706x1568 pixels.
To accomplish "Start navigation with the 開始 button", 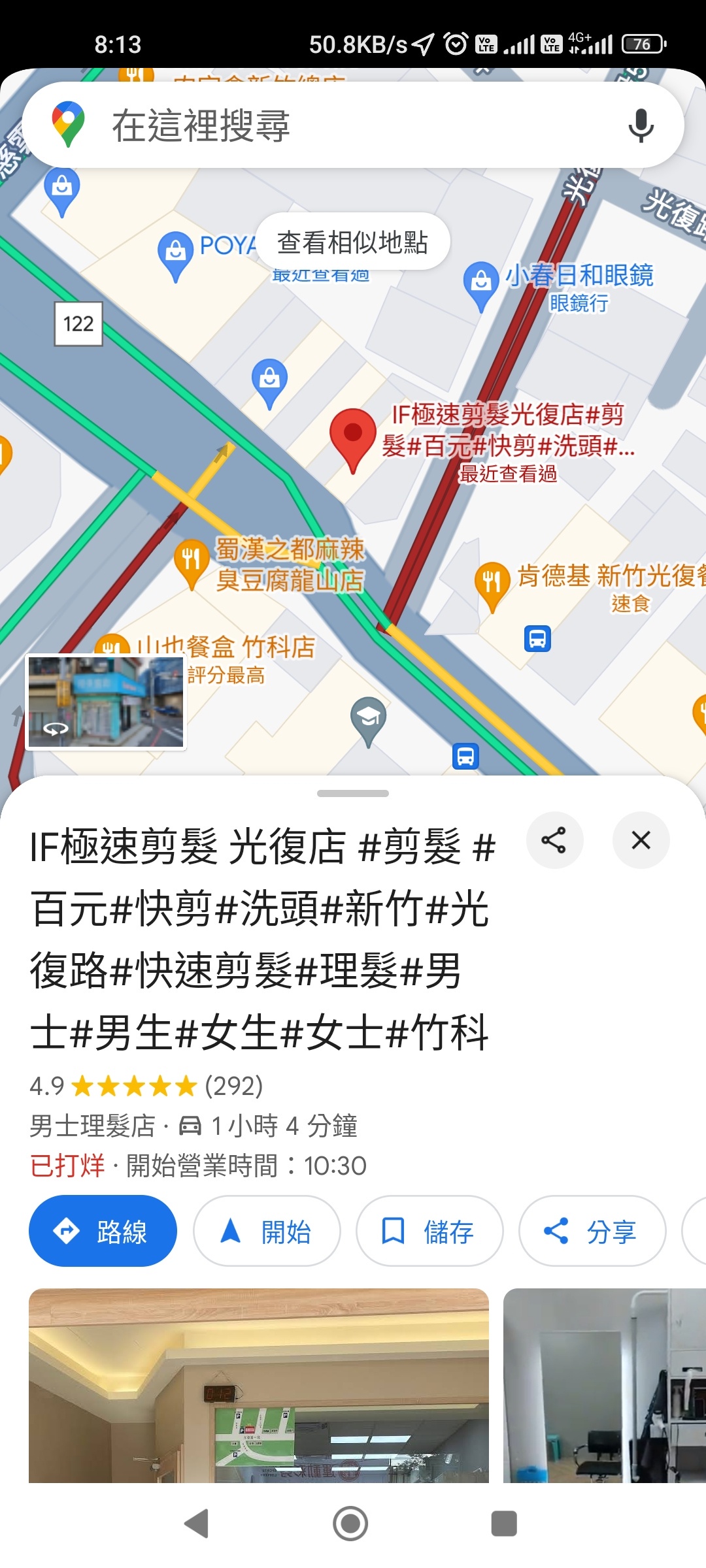I will pos(267,1231).
